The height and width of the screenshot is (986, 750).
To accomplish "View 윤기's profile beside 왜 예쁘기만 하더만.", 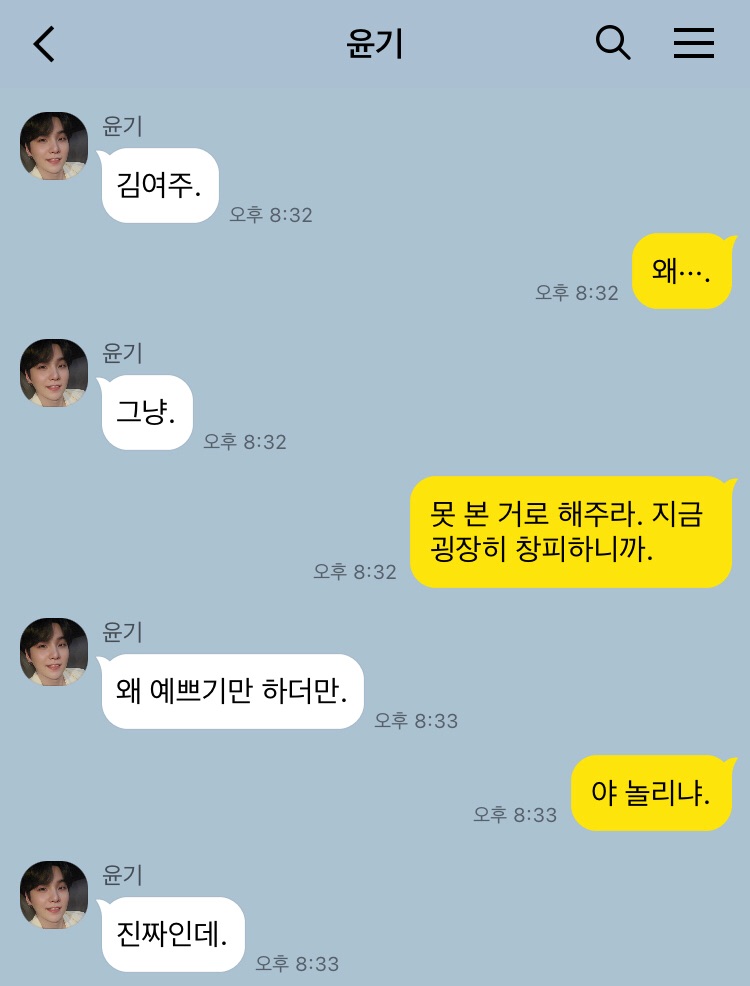I will point(54,652).
